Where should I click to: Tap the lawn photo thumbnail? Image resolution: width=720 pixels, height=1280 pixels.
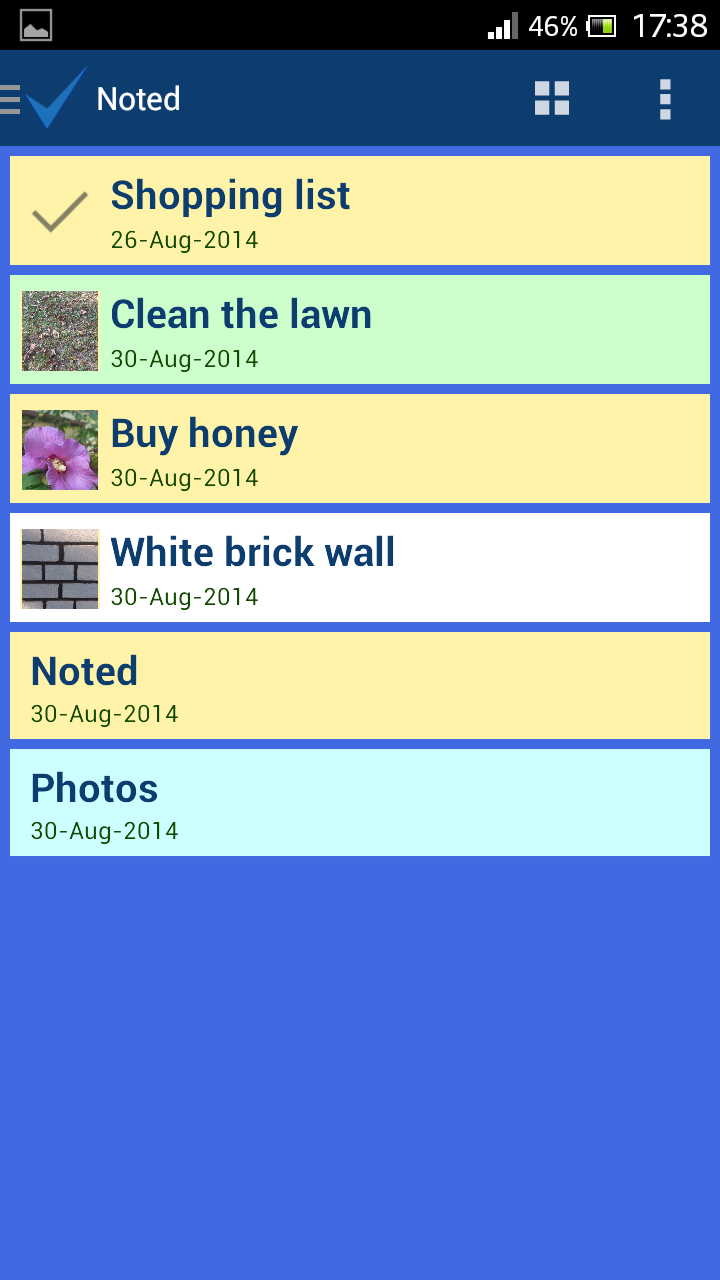pyautogui.click(x=59, y=329)
